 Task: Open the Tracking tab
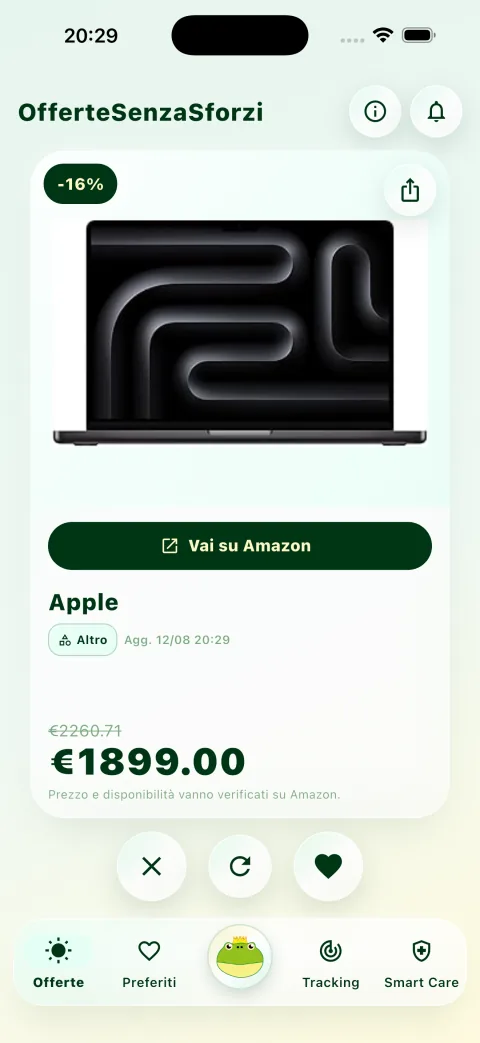pos(330,963)
